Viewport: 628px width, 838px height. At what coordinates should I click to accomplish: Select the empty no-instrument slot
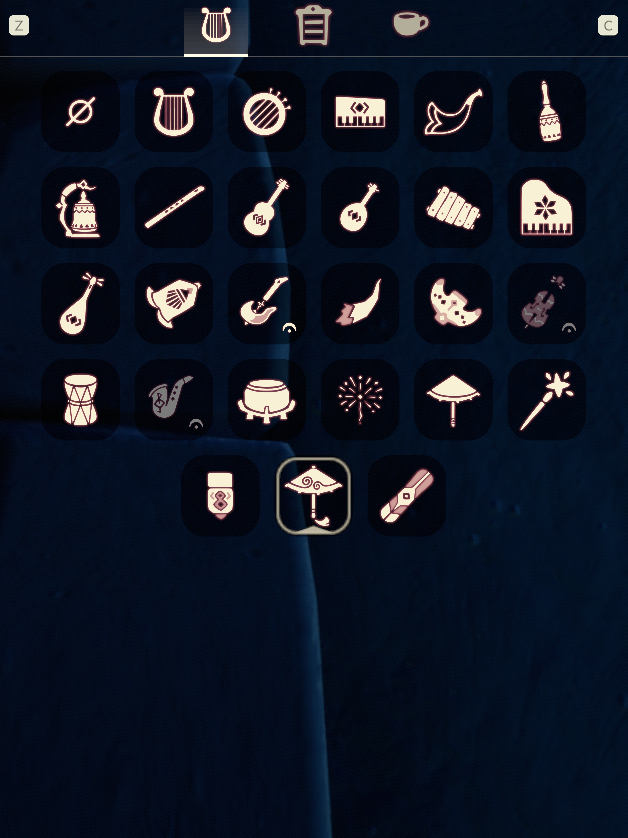point(80,112)
